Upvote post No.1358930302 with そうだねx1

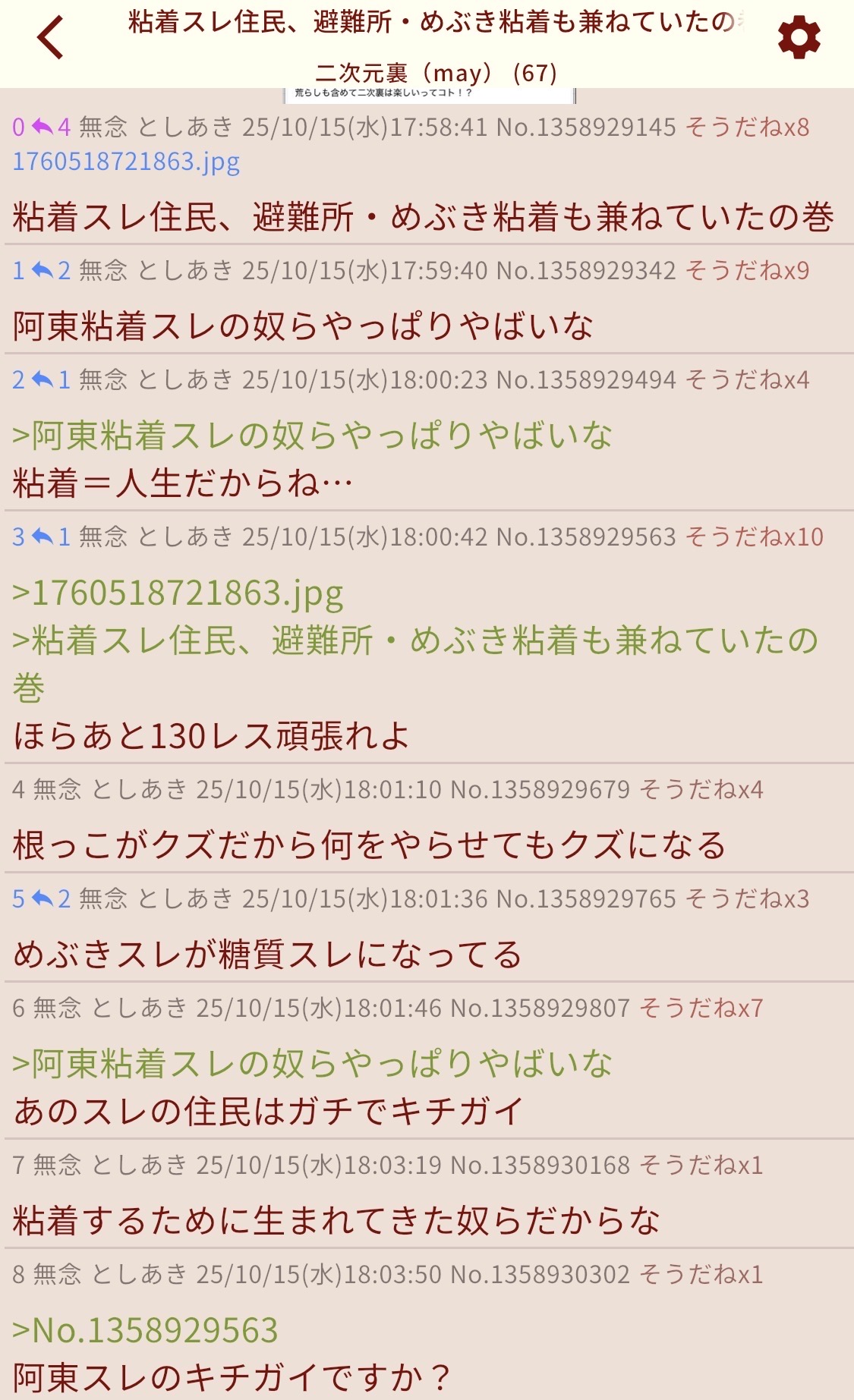701,1275
